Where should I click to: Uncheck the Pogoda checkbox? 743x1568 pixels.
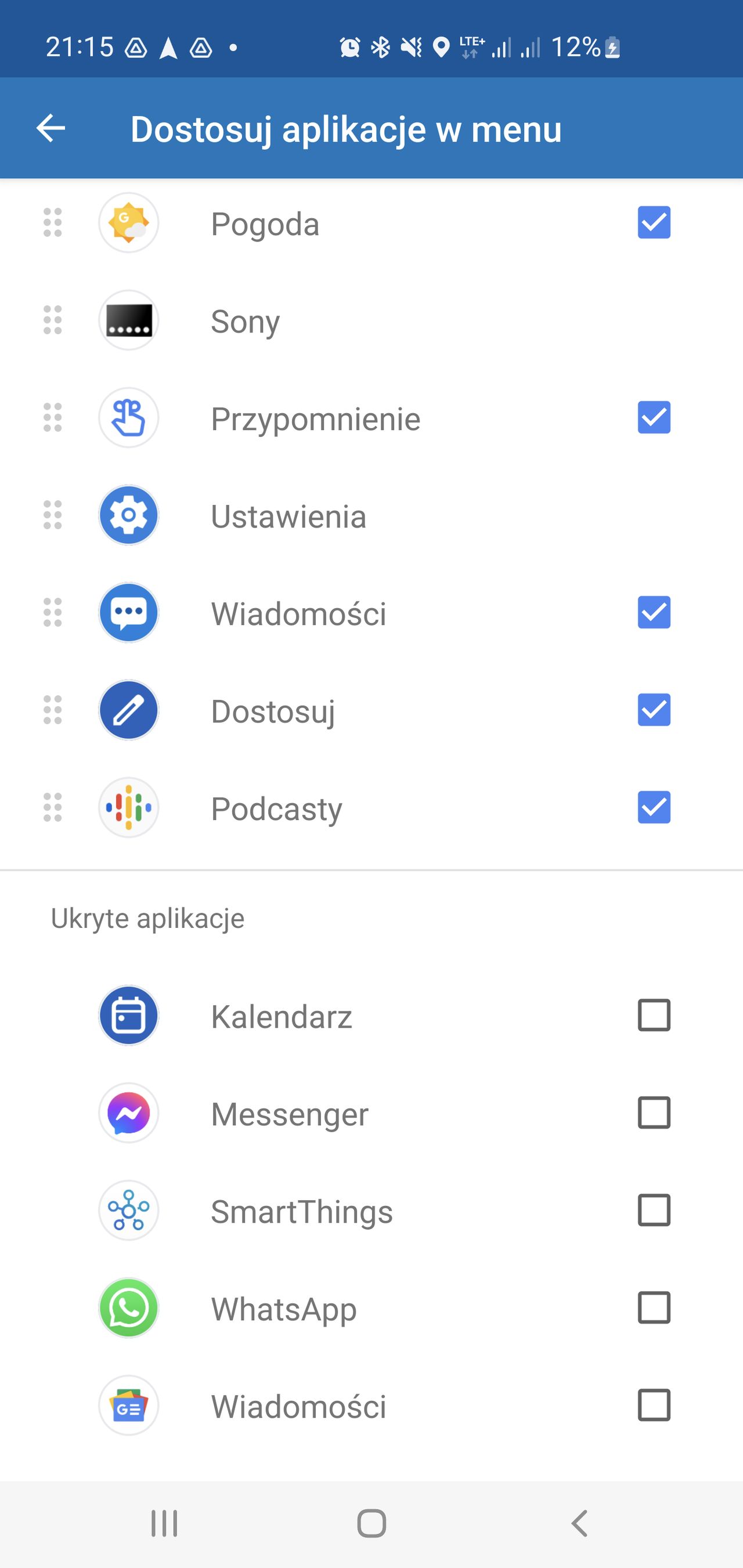tap(655, 223)
